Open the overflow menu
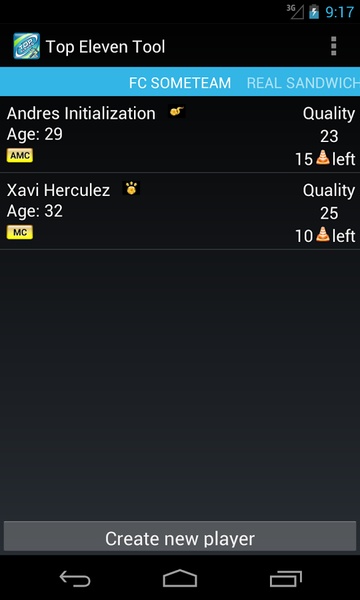 click(x=333, y=46)
